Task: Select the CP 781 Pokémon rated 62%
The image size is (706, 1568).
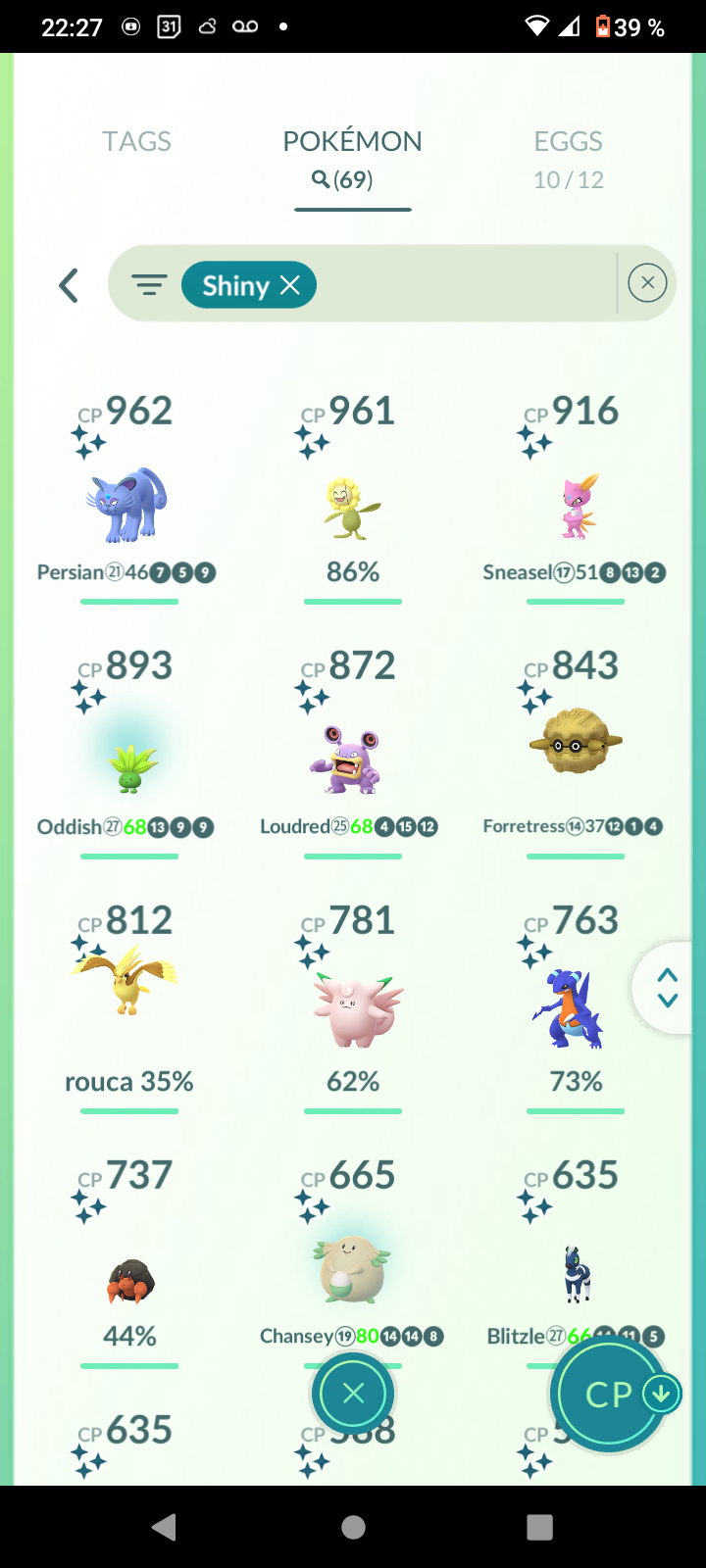Action: pos(352,1009)
